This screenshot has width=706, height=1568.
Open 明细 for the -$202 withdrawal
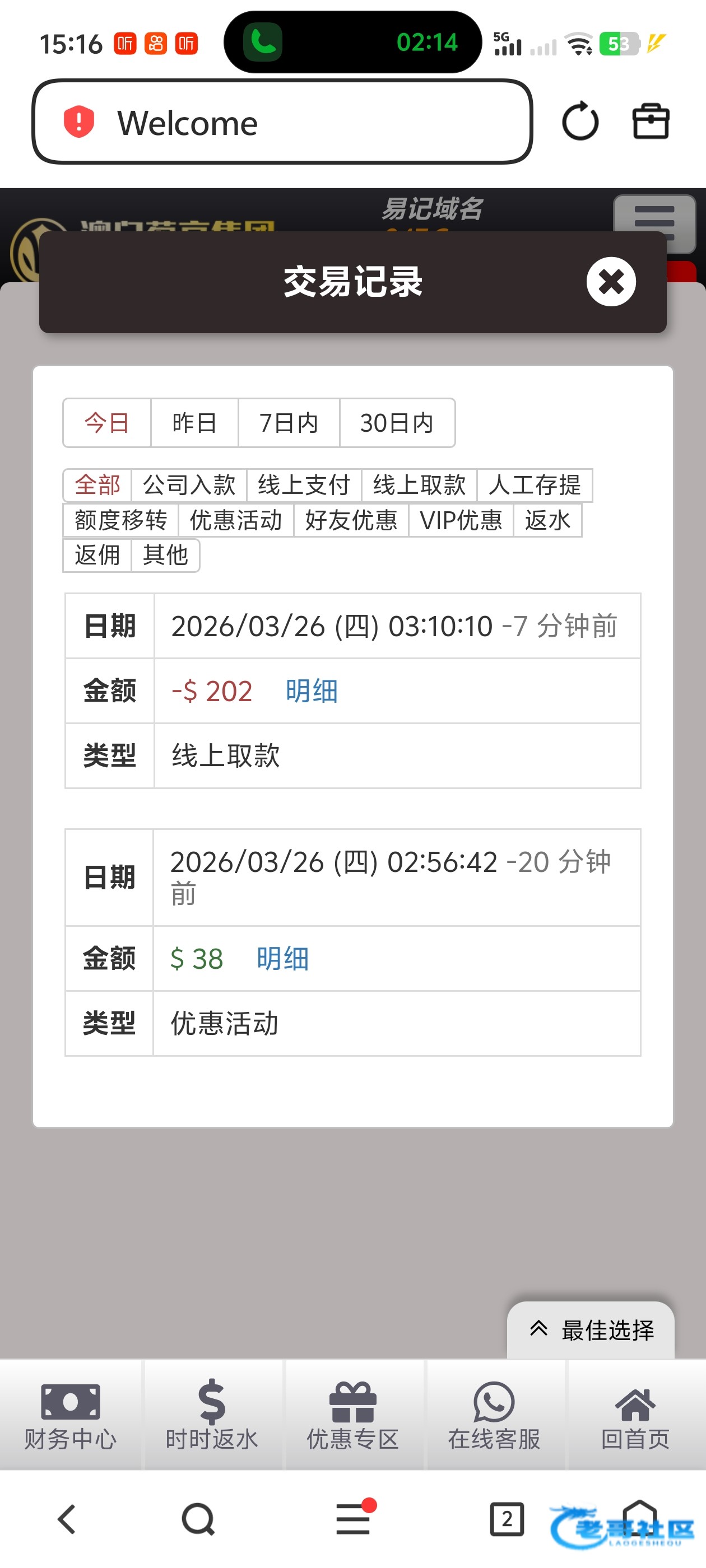(312, 691)
